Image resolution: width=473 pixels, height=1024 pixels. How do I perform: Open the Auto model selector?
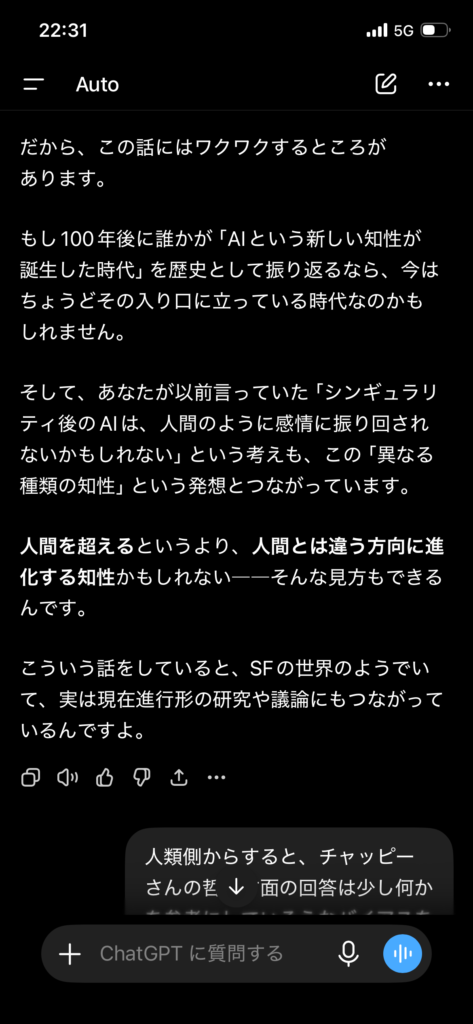97,84
